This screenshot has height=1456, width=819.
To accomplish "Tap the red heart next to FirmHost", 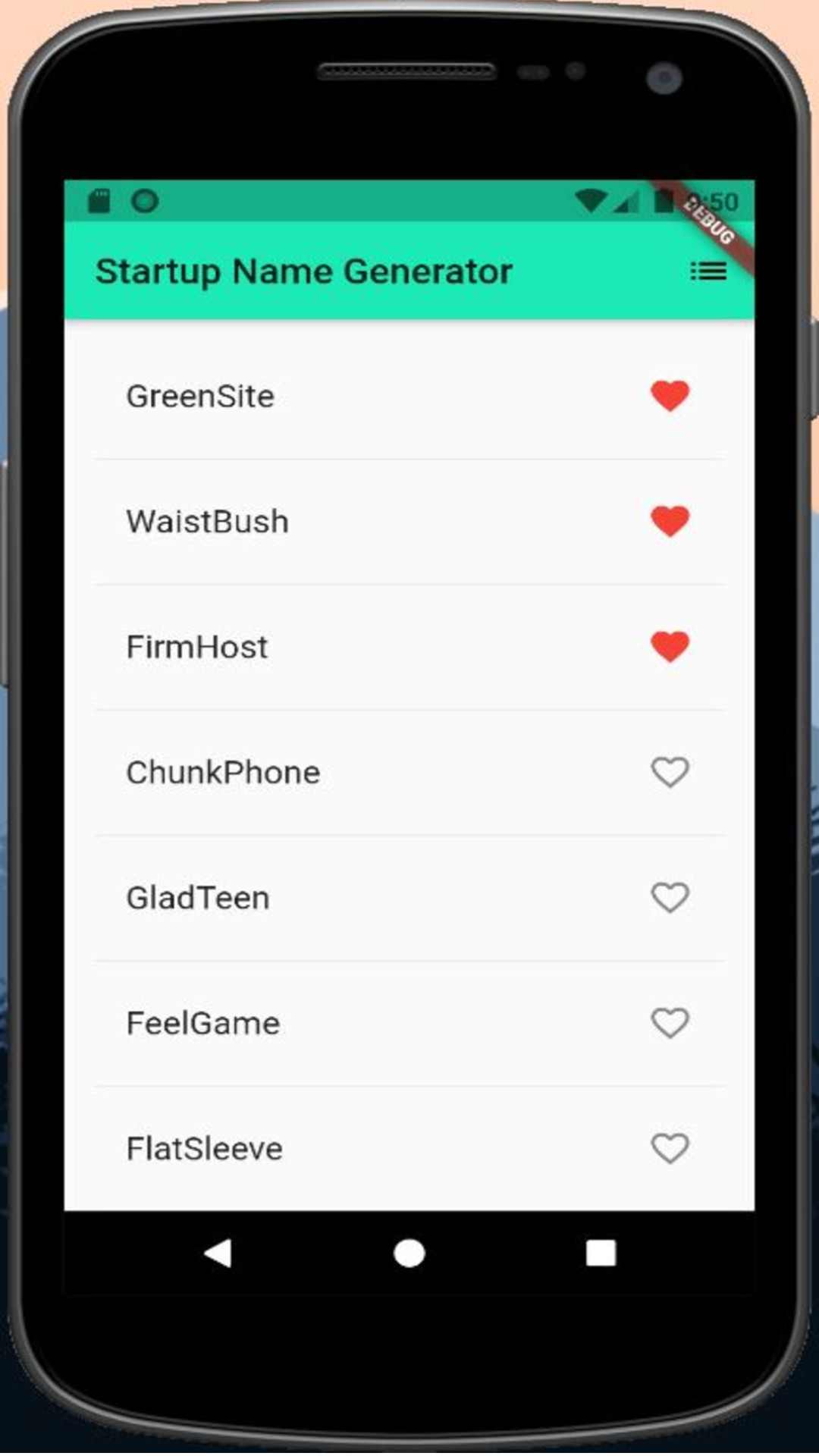I will tap(670, 647).
